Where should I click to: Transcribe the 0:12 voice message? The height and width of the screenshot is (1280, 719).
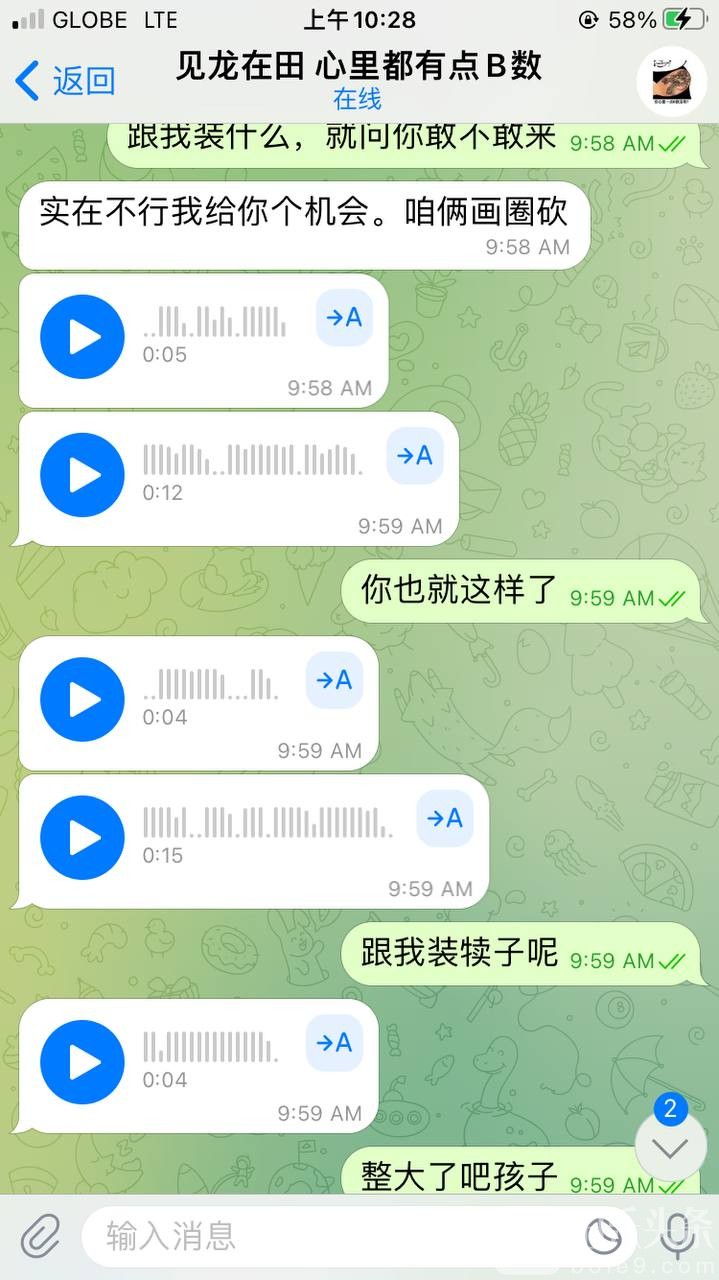pos(414,456)
